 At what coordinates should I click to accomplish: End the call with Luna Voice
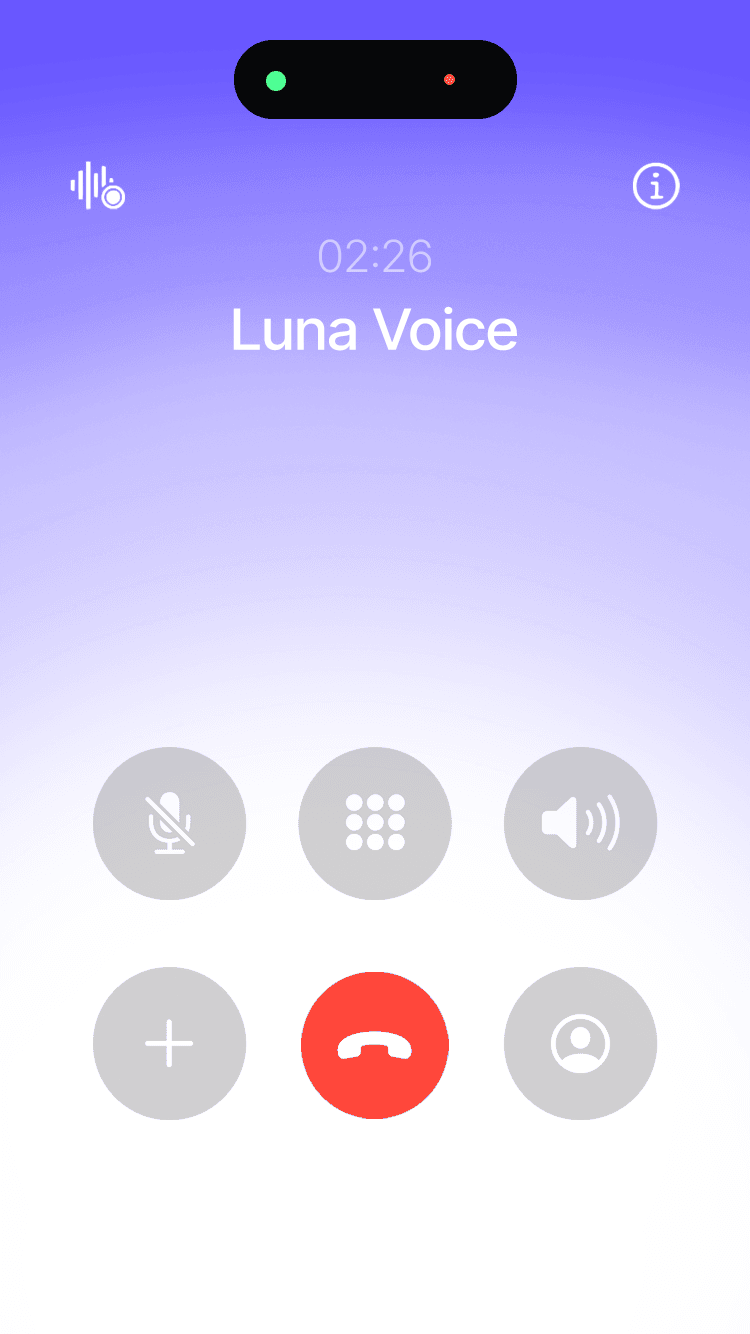pyautogui.click(x=375, y=1045)
